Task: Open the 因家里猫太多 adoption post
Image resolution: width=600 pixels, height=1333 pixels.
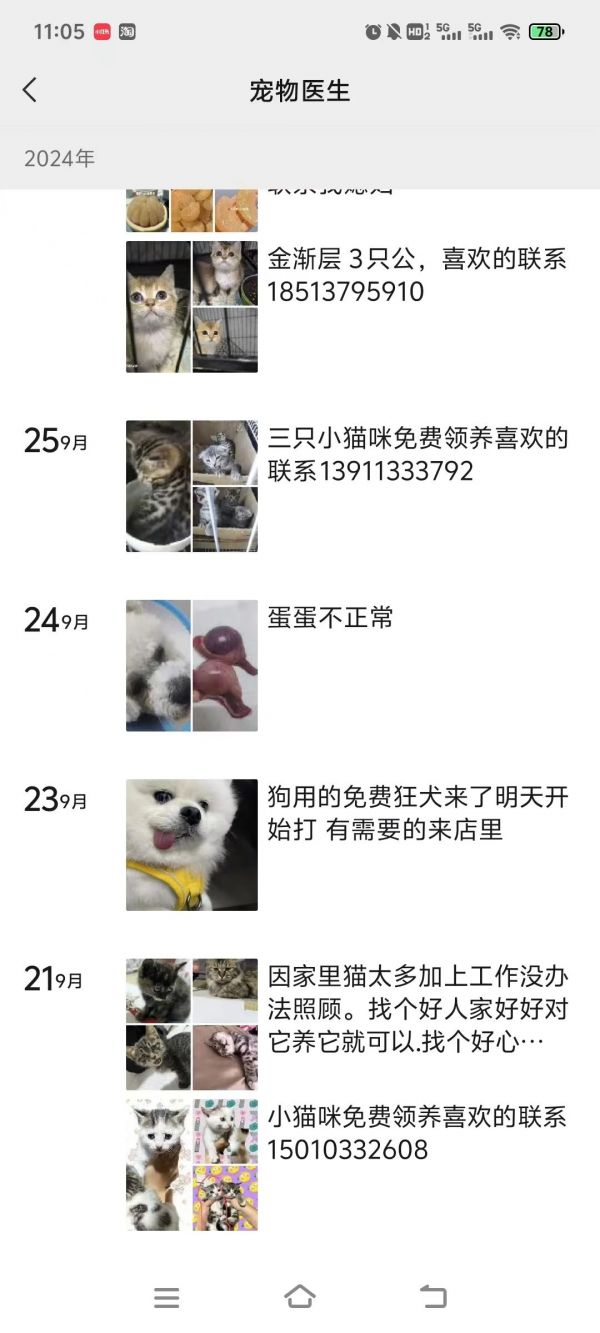Action: point(416,1008)
